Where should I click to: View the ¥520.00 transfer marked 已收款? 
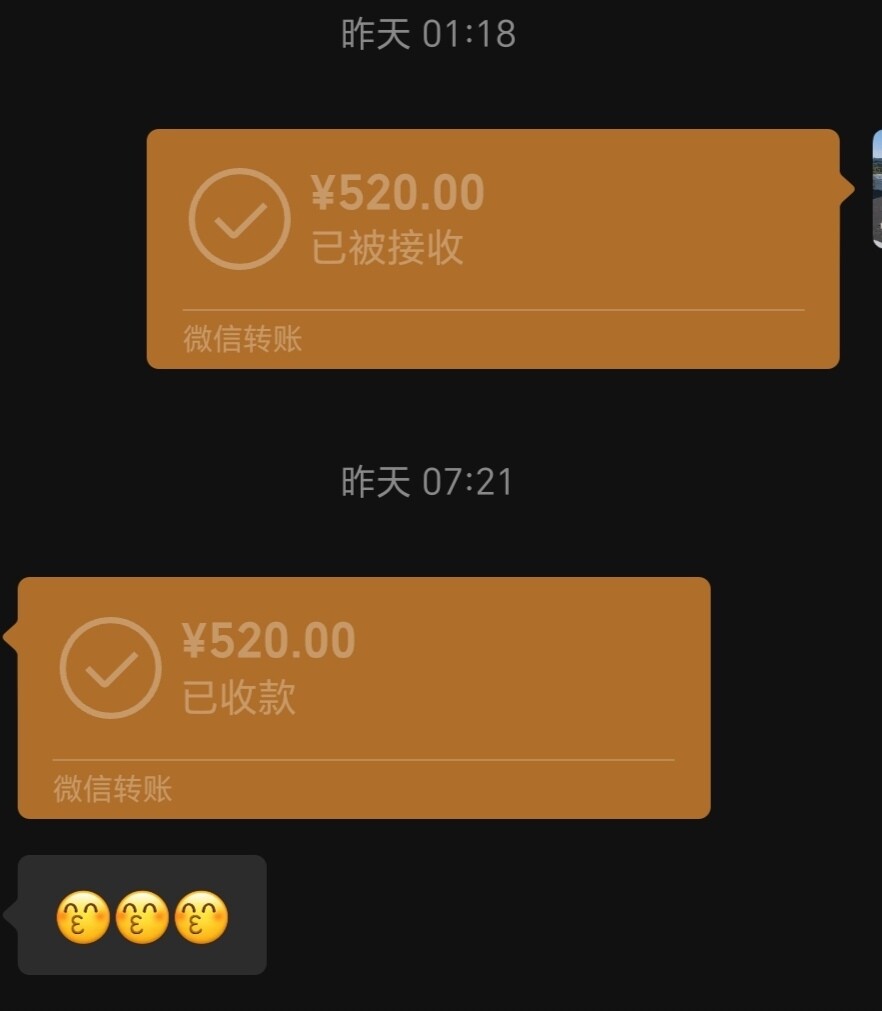364,697
